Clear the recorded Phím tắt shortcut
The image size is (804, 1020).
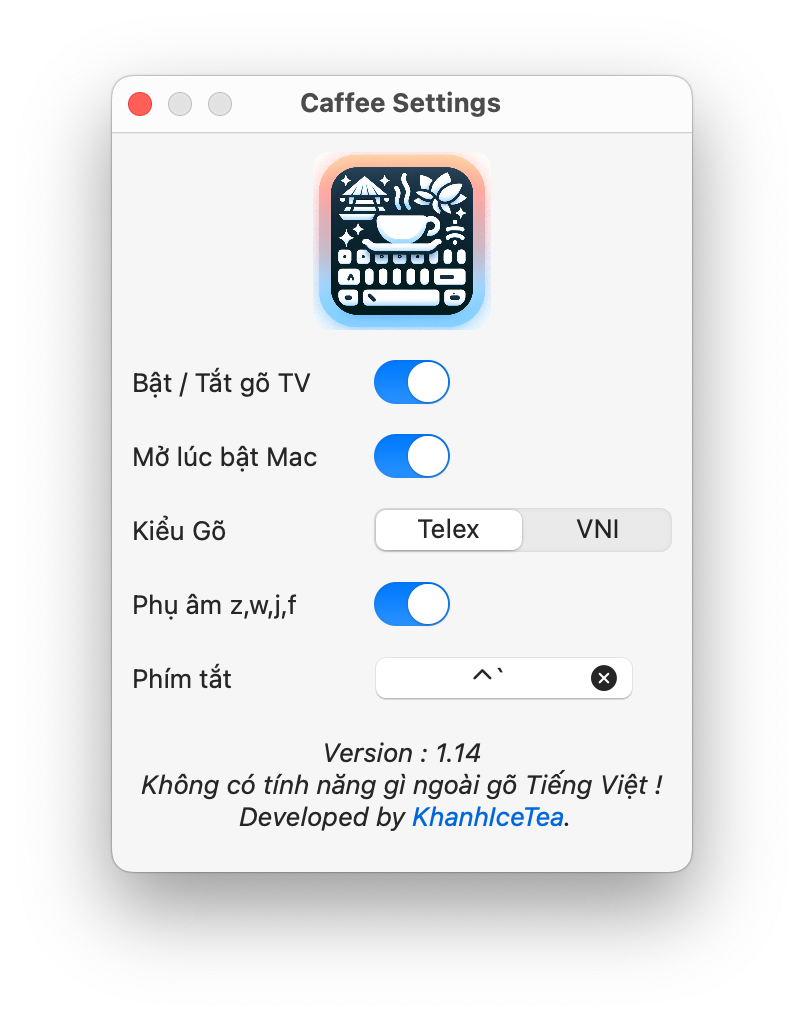tap(604, 679)
